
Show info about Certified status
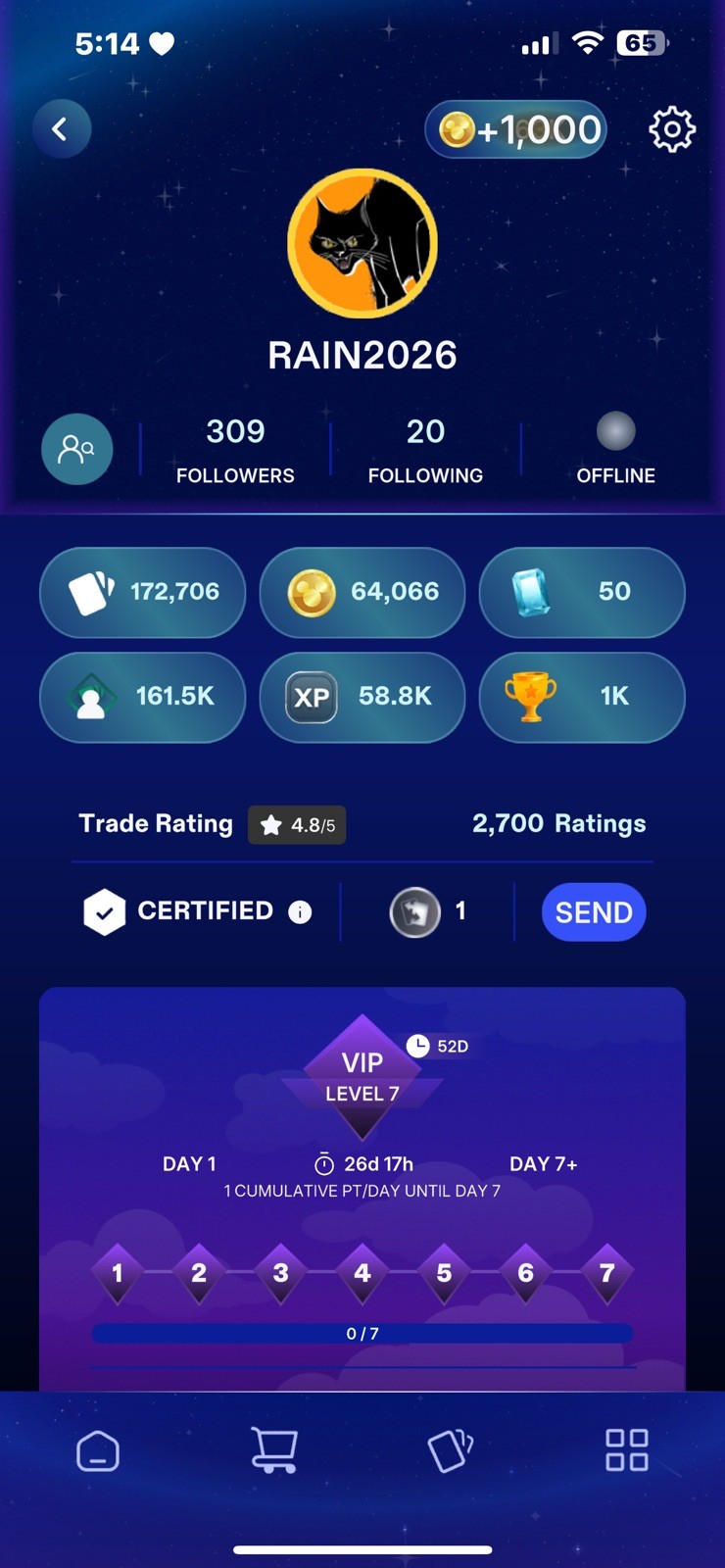[x=300, y=912]
